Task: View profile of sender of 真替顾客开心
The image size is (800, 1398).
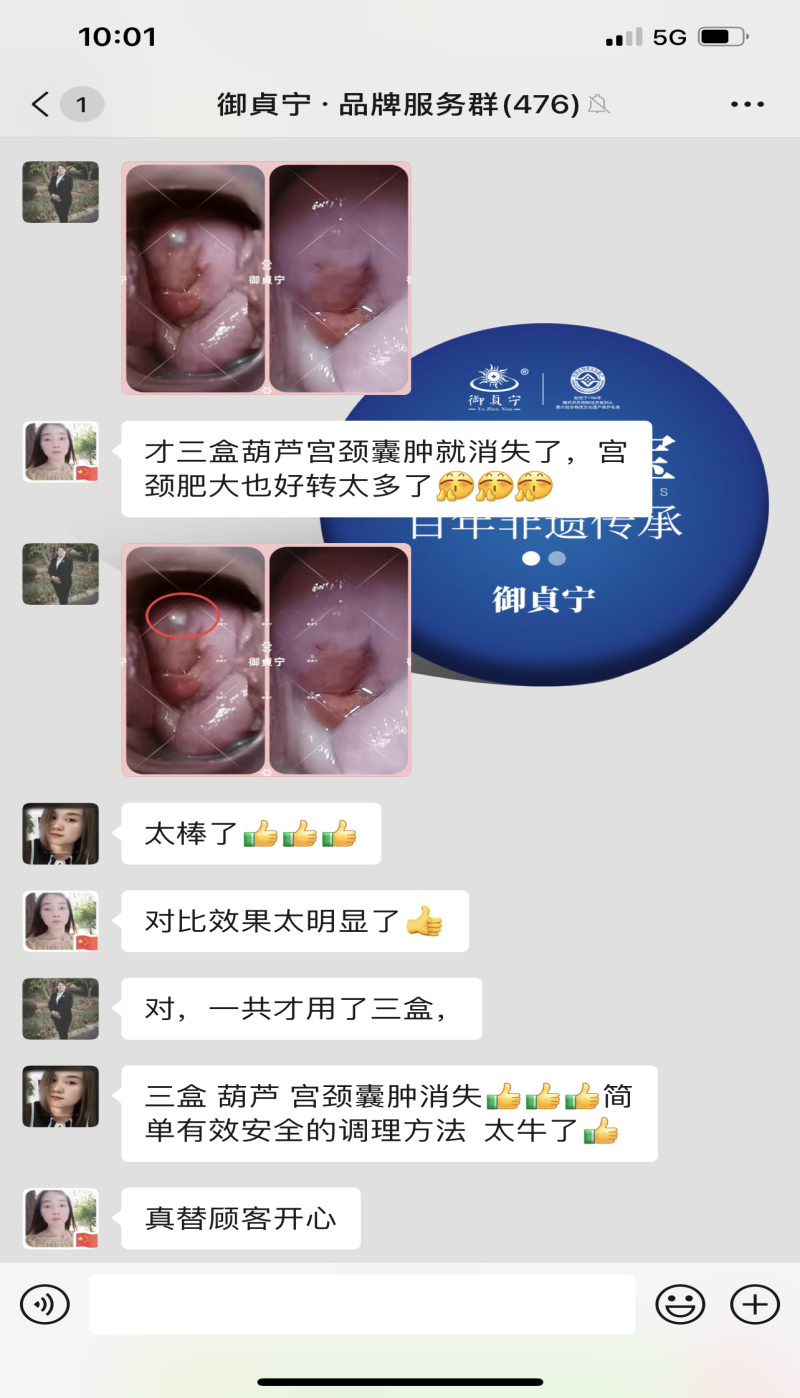Action: click(x=61, y=1218)
